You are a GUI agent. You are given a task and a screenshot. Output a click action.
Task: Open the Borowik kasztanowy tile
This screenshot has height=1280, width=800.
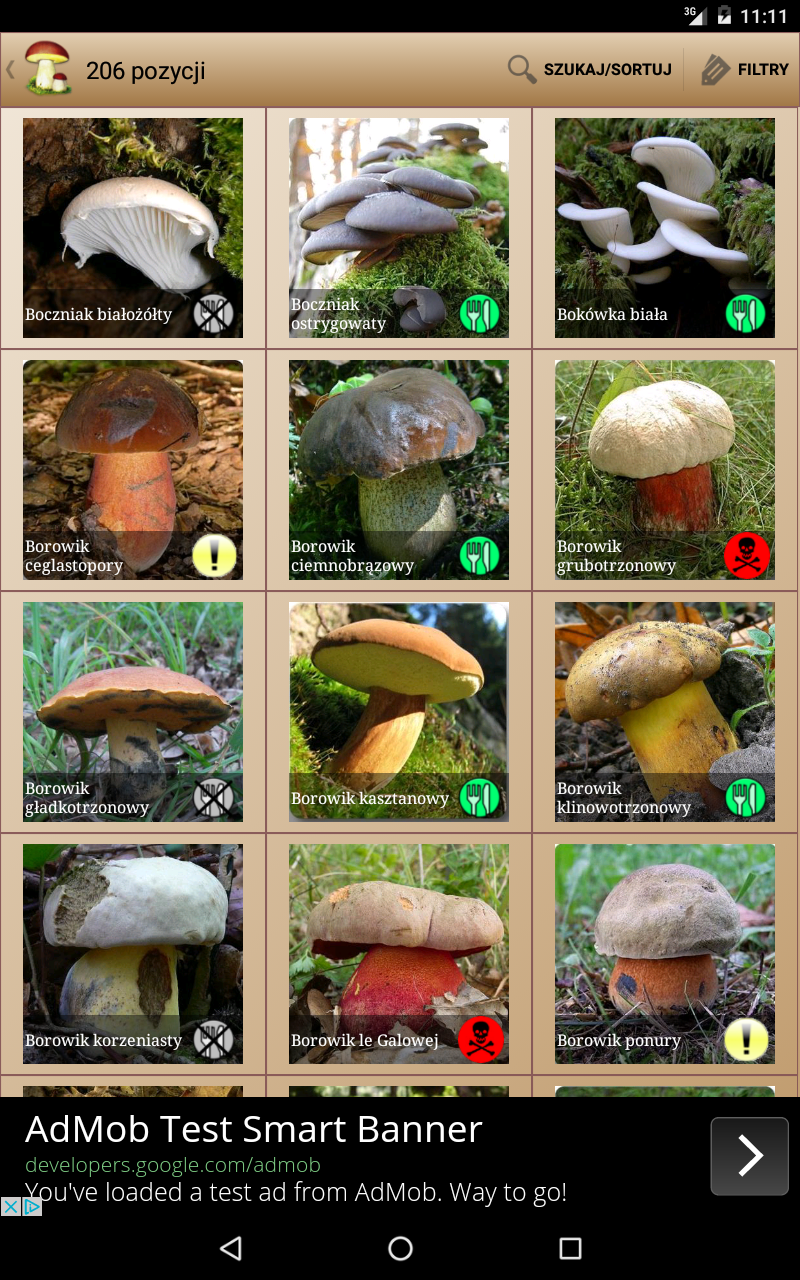(399, 712)
